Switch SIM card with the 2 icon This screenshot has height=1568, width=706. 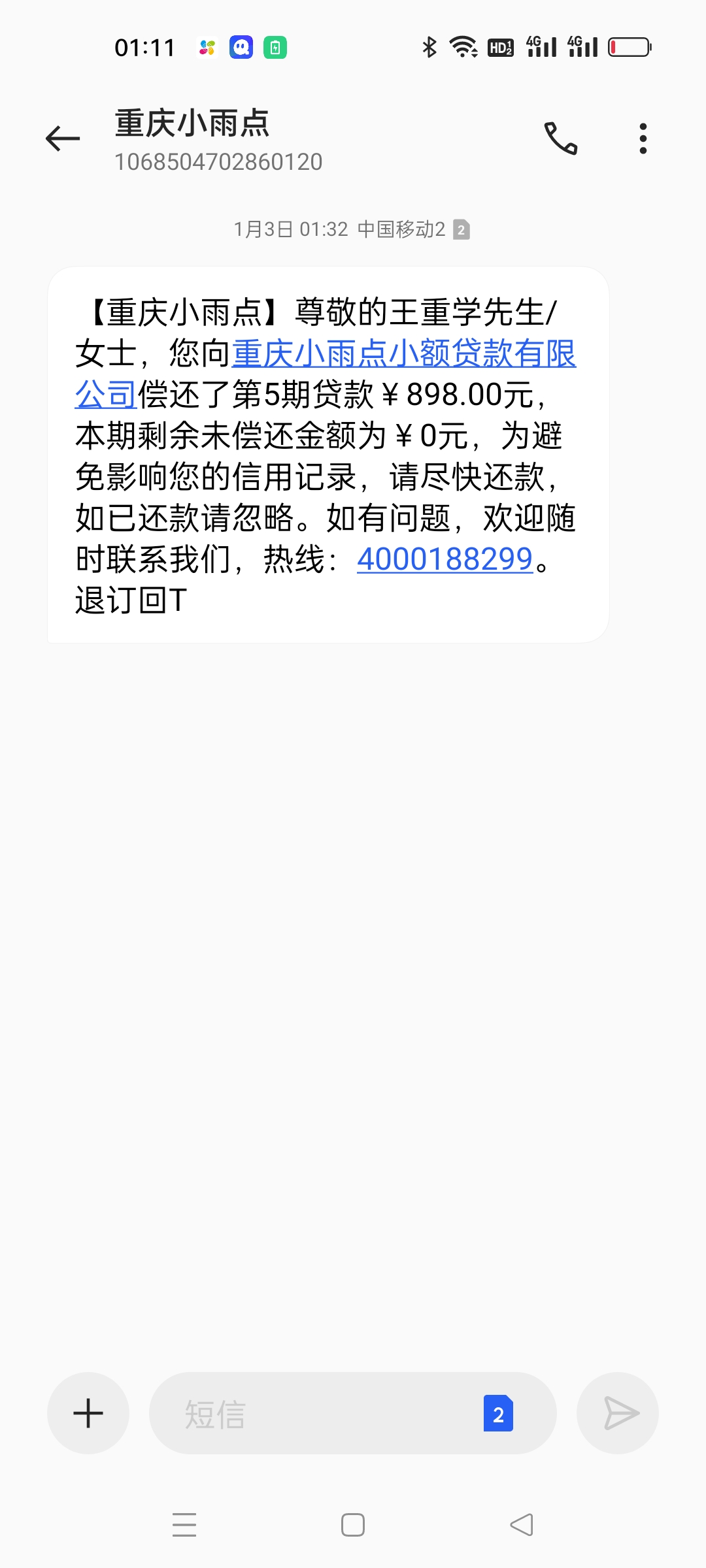(498, 1413)
